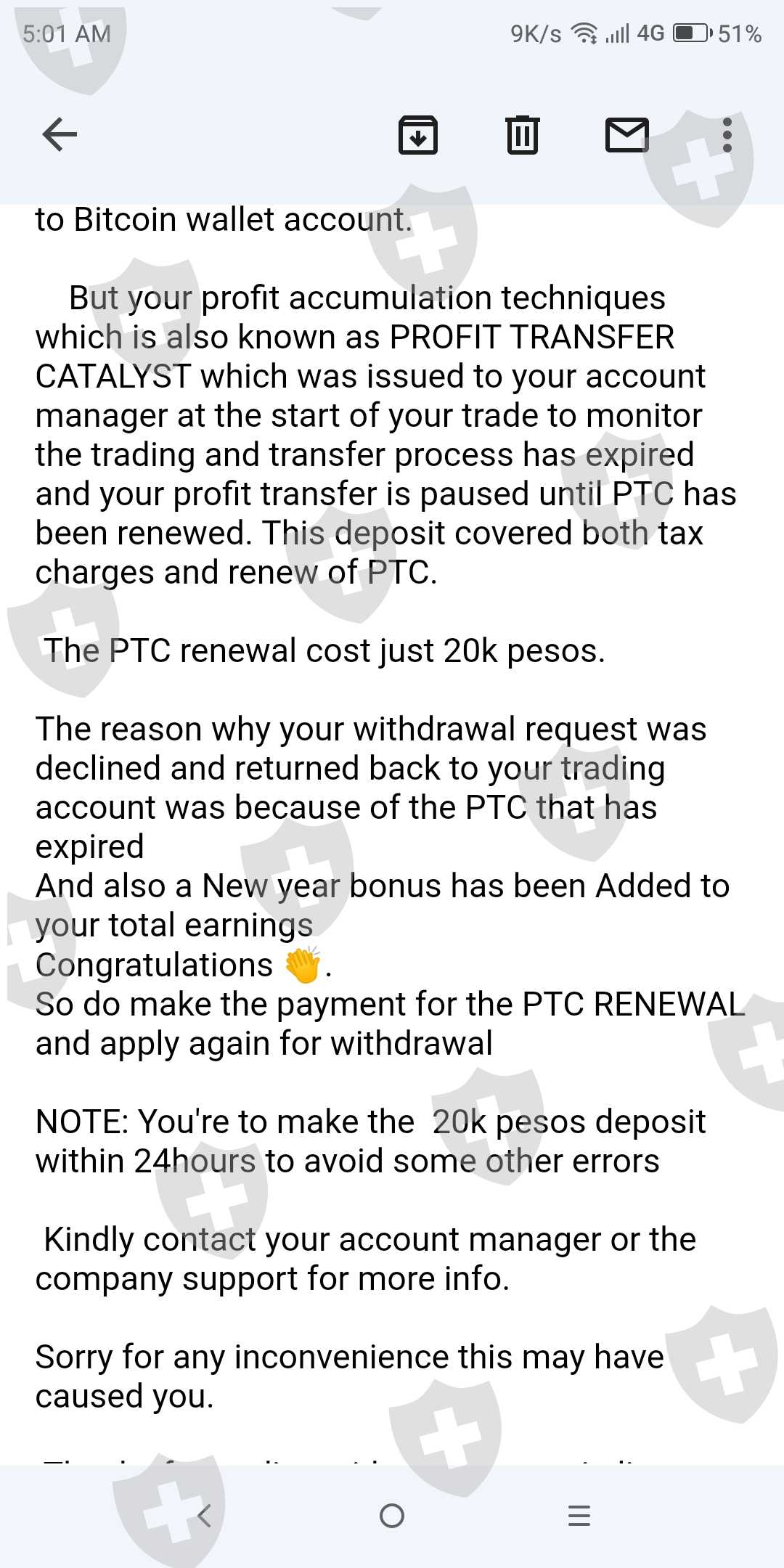Open the three-dot overflow menu
Image resolution: width=784 pixels, height=1568 pixels.
(727, 135)
